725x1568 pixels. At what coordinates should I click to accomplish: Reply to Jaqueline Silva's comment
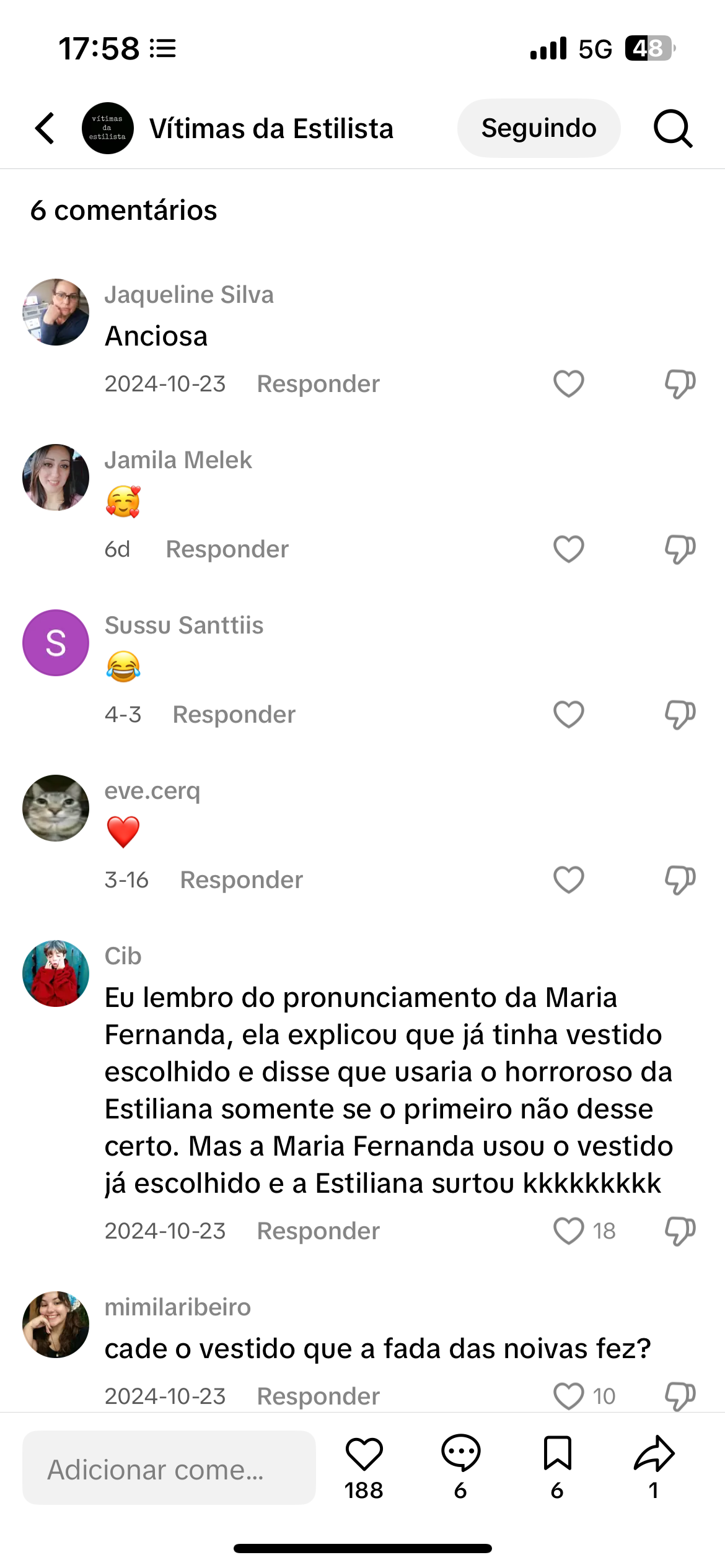point(318,384)
